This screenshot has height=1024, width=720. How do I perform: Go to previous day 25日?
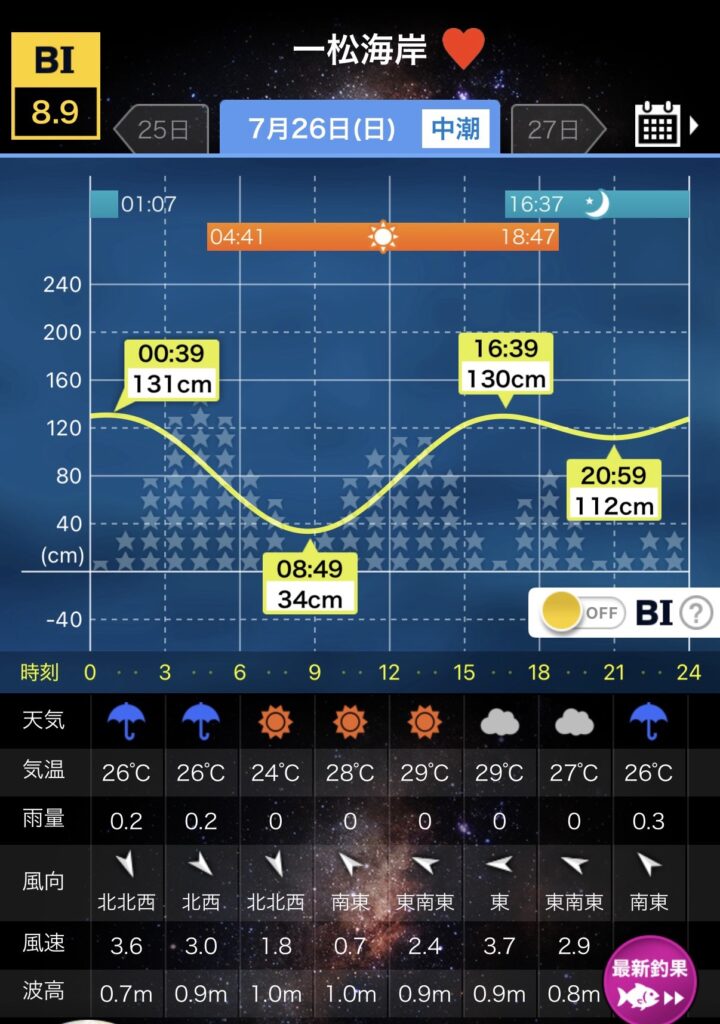162,129
